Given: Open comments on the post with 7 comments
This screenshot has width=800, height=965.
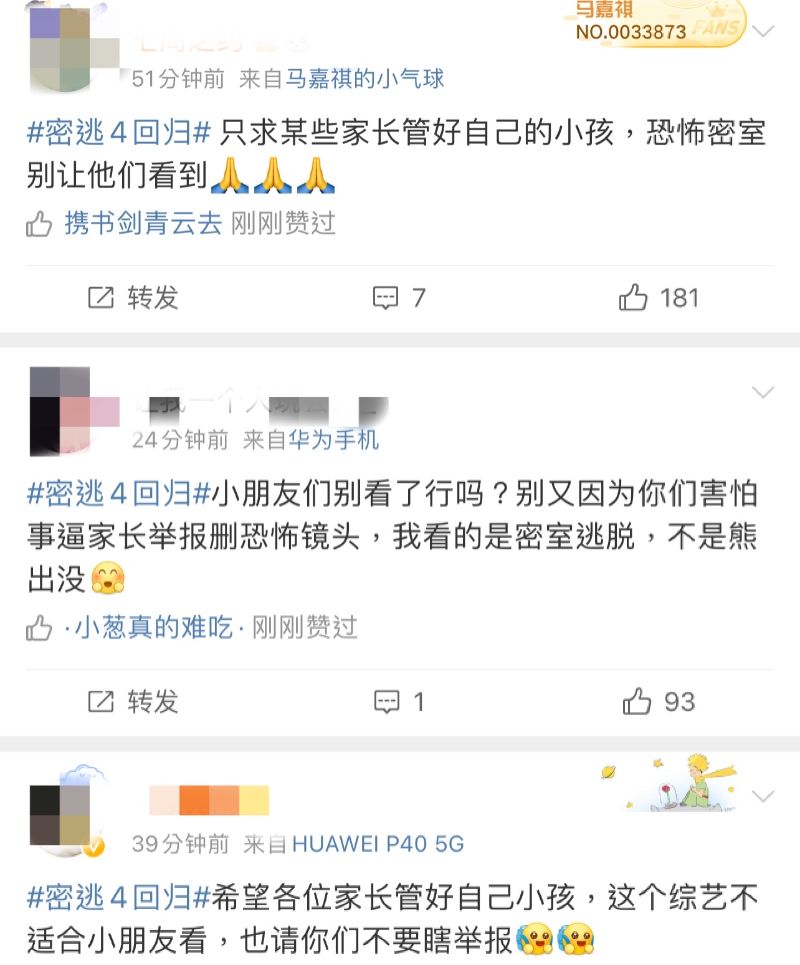Looking at the screenshot, I should pos(399,298).
